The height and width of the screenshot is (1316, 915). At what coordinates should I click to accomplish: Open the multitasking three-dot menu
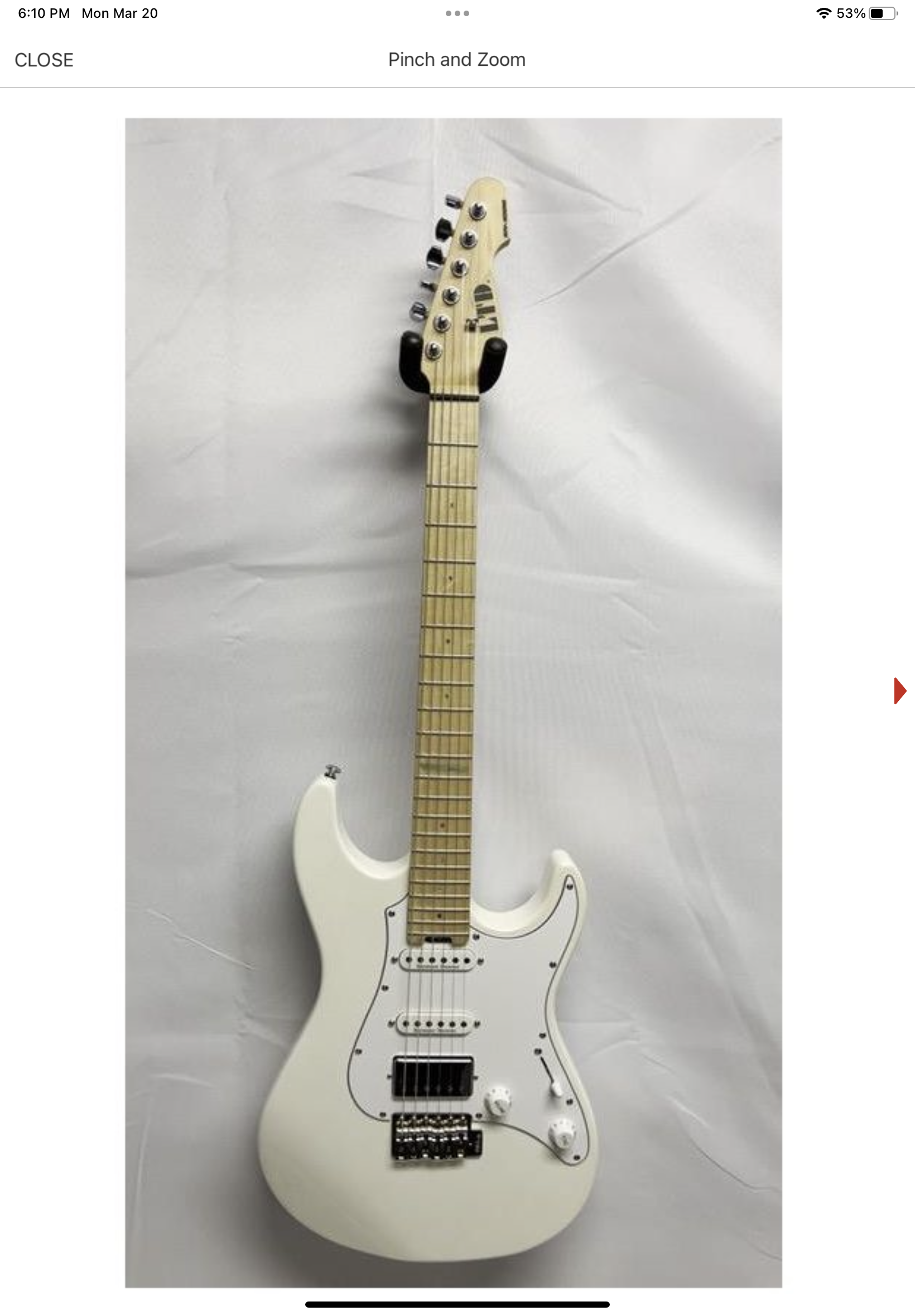click(457, 13)
